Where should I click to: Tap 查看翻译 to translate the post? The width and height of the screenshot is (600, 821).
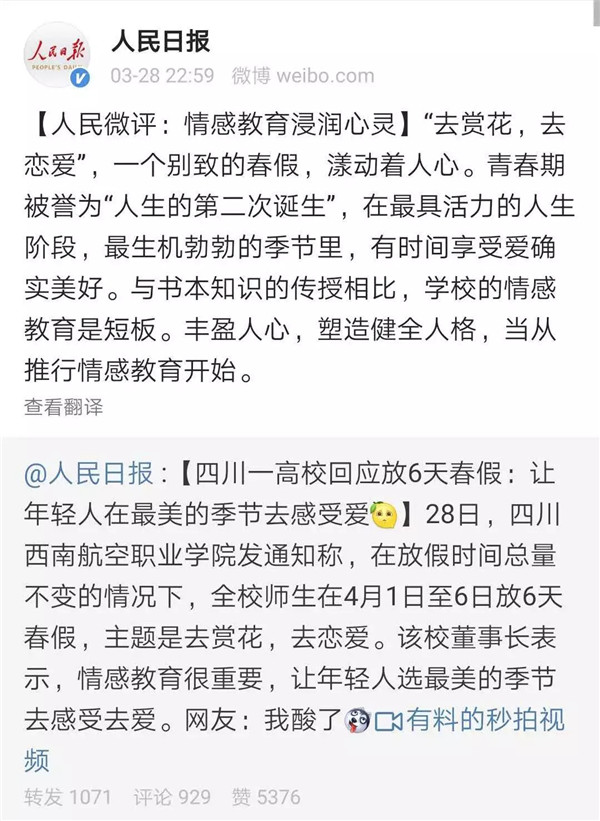click(x=63, y=407)
